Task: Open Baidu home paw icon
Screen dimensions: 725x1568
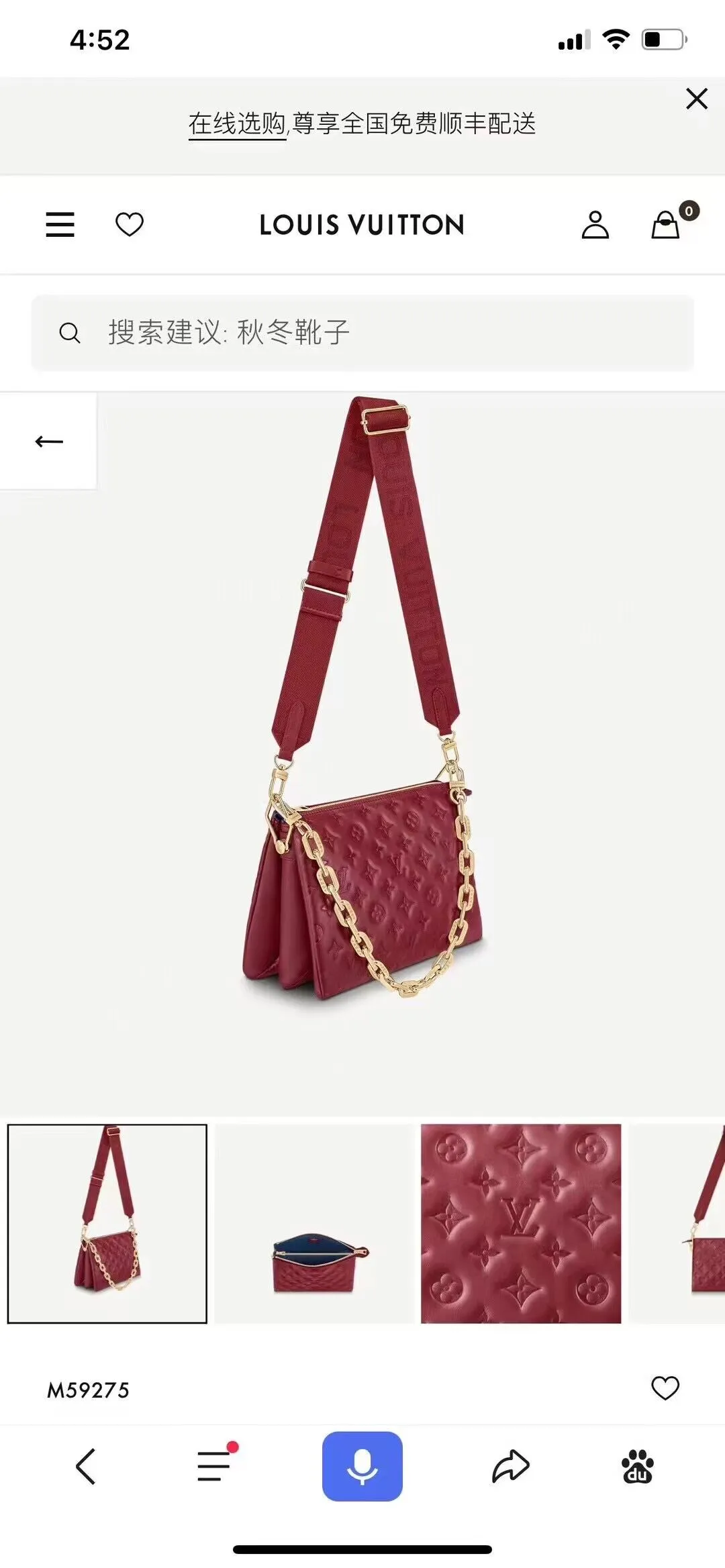Action: pyautogui.click(x=637, y=1465)
